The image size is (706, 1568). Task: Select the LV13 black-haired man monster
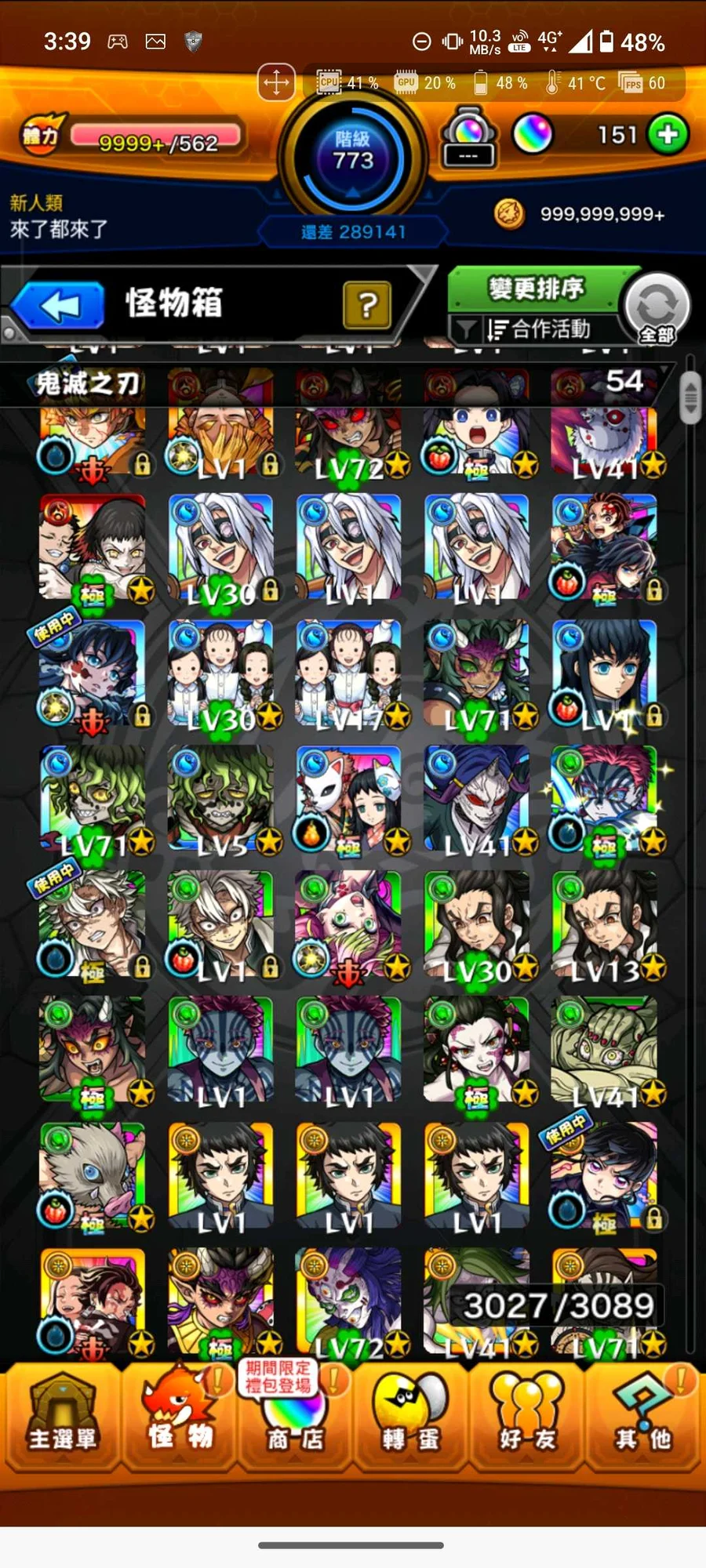604,925
